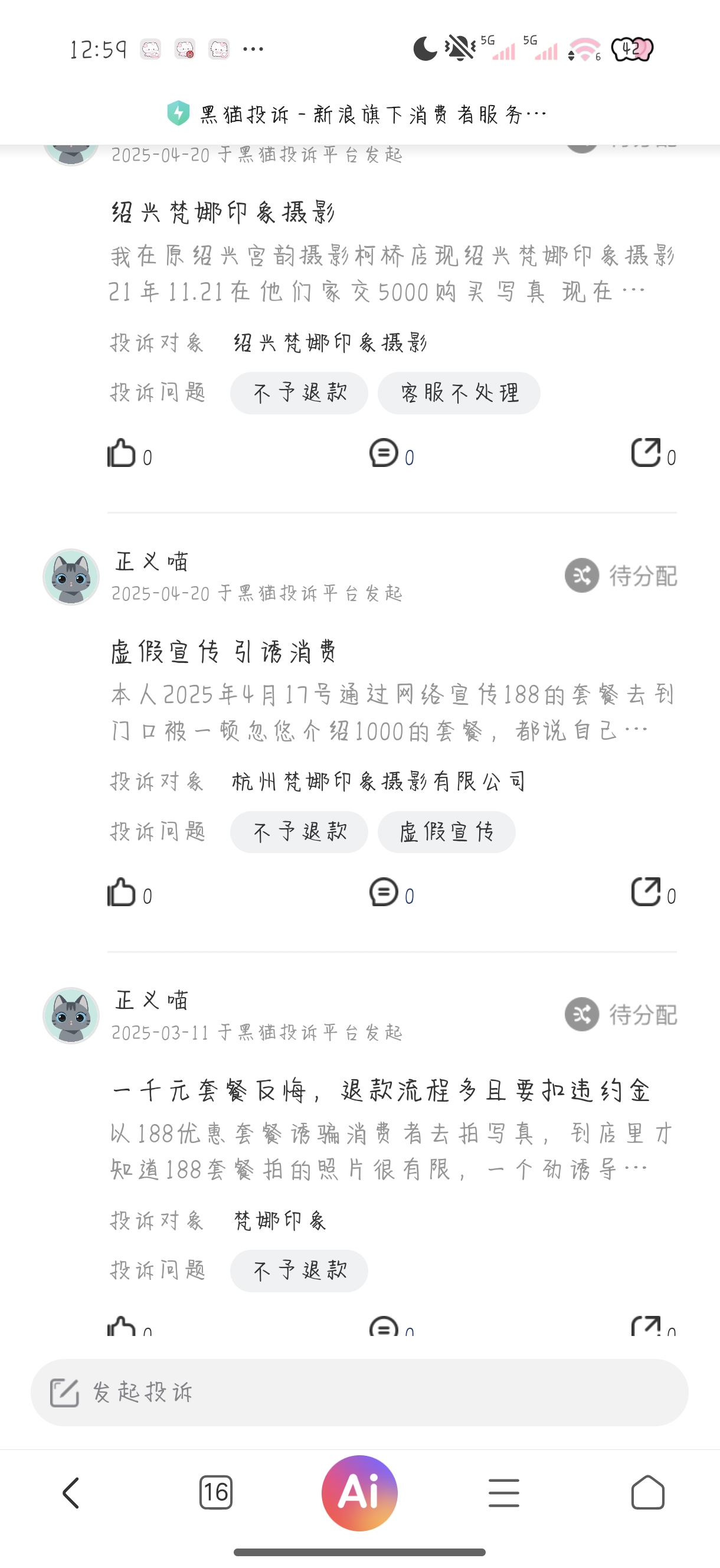Viewport: 720px width, 1568px height.
Task: Like the 虚假宣传 引诱消费 complaint
Action: 122,893
